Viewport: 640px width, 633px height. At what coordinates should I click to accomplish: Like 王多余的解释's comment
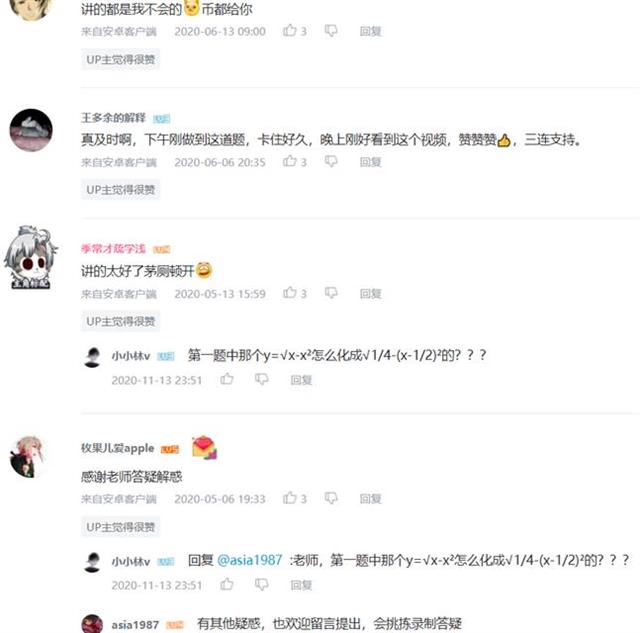point(290,162)
